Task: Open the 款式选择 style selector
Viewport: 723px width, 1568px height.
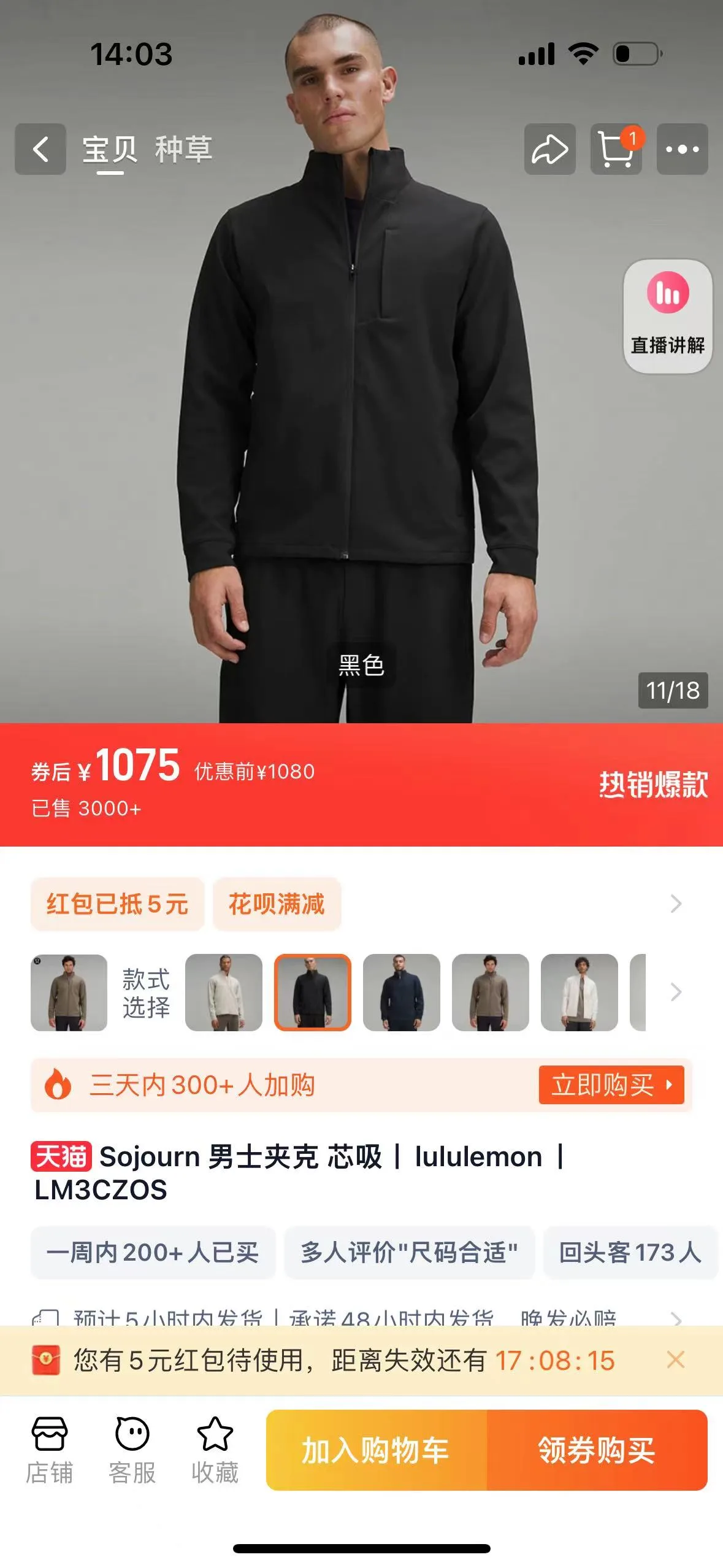Action: pos(146,993)
